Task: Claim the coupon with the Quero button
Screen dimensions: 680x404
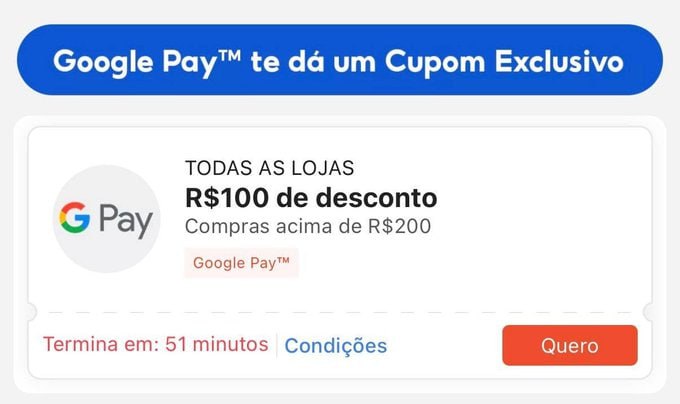Action: click(569, 346)
